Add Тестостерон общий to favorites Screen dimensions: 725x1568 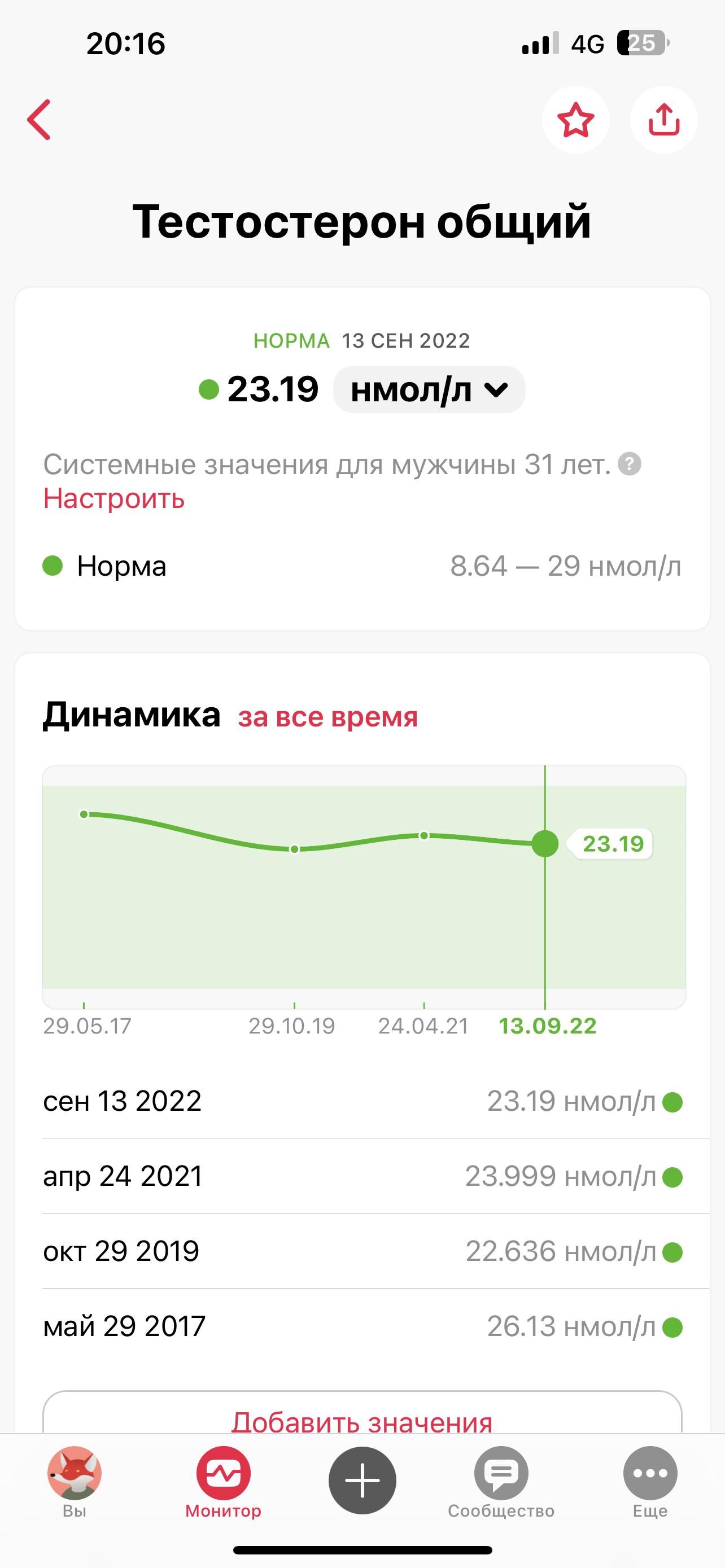575,120
